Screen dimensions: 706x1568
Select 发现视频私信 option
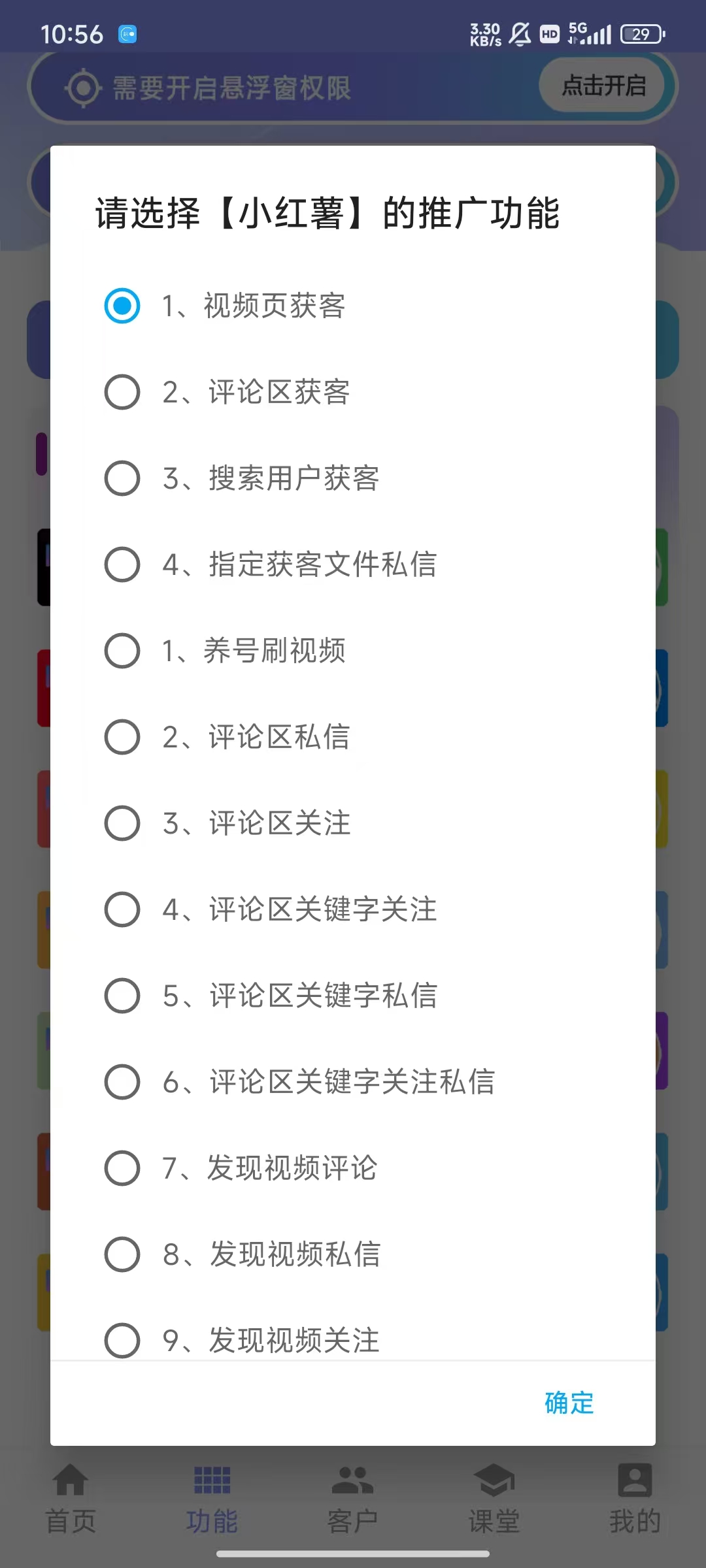pos(122,1254)
